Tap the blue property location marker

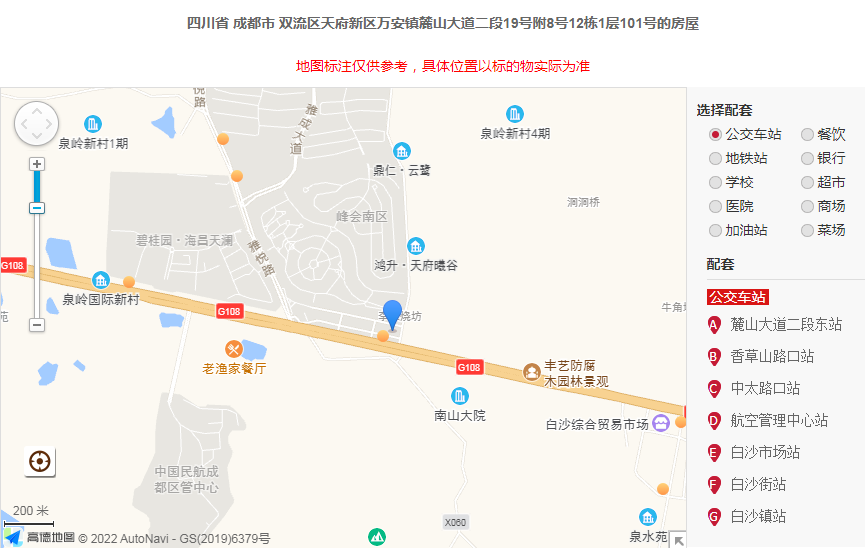tap(393, 314)
